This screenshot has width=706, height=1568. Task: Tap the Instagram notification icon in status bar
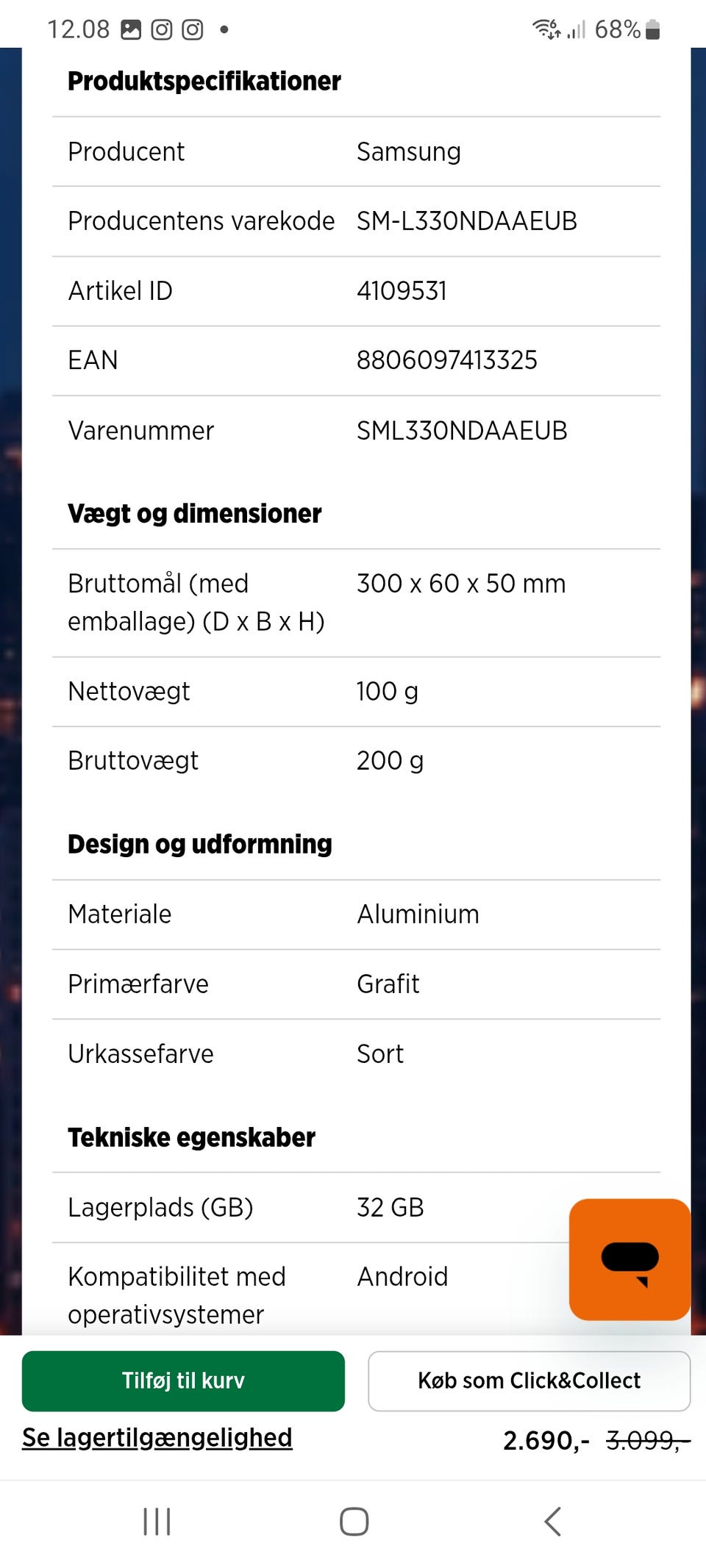pos(160,29)
